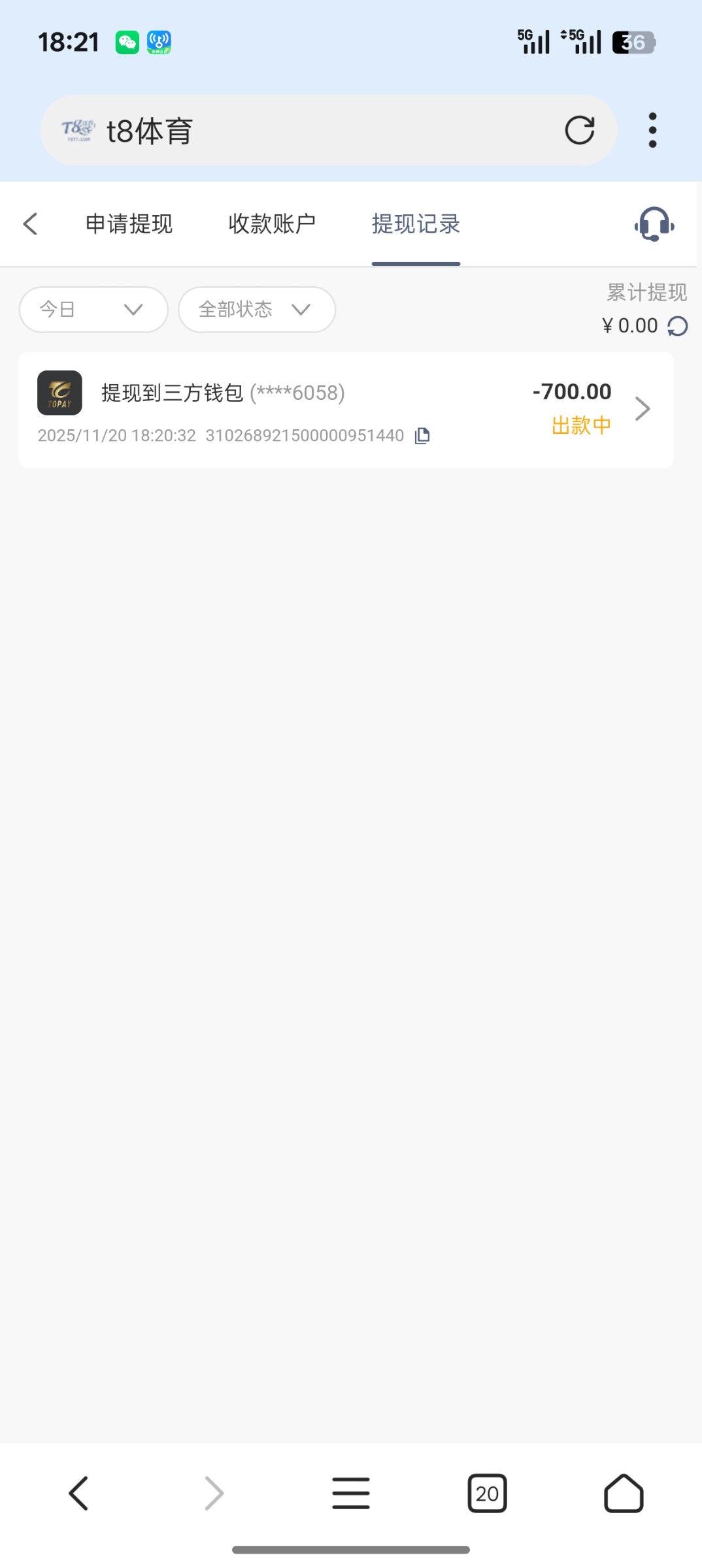View the 20 open browser tabs

coord(487,1494)
